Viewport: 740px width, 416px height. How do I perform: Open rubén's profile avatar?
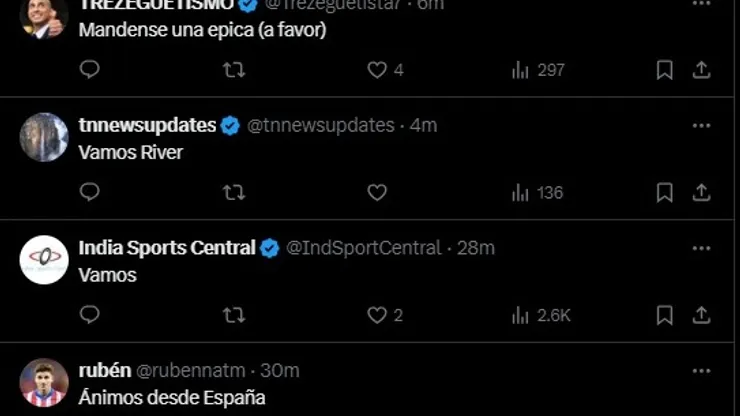[44, 382]
